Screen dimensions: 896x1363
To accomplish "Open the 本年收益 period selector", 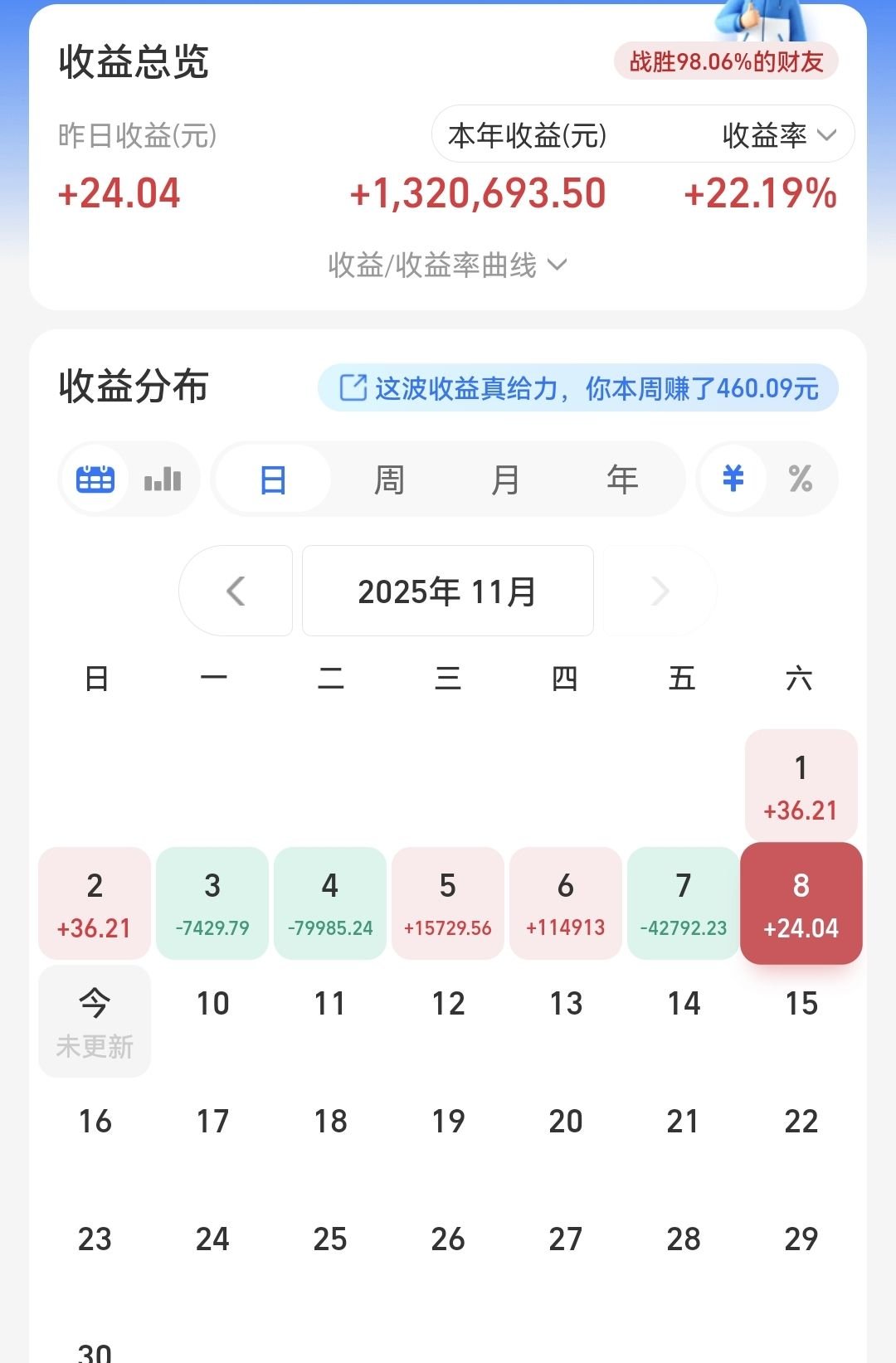I will [526, 134].
